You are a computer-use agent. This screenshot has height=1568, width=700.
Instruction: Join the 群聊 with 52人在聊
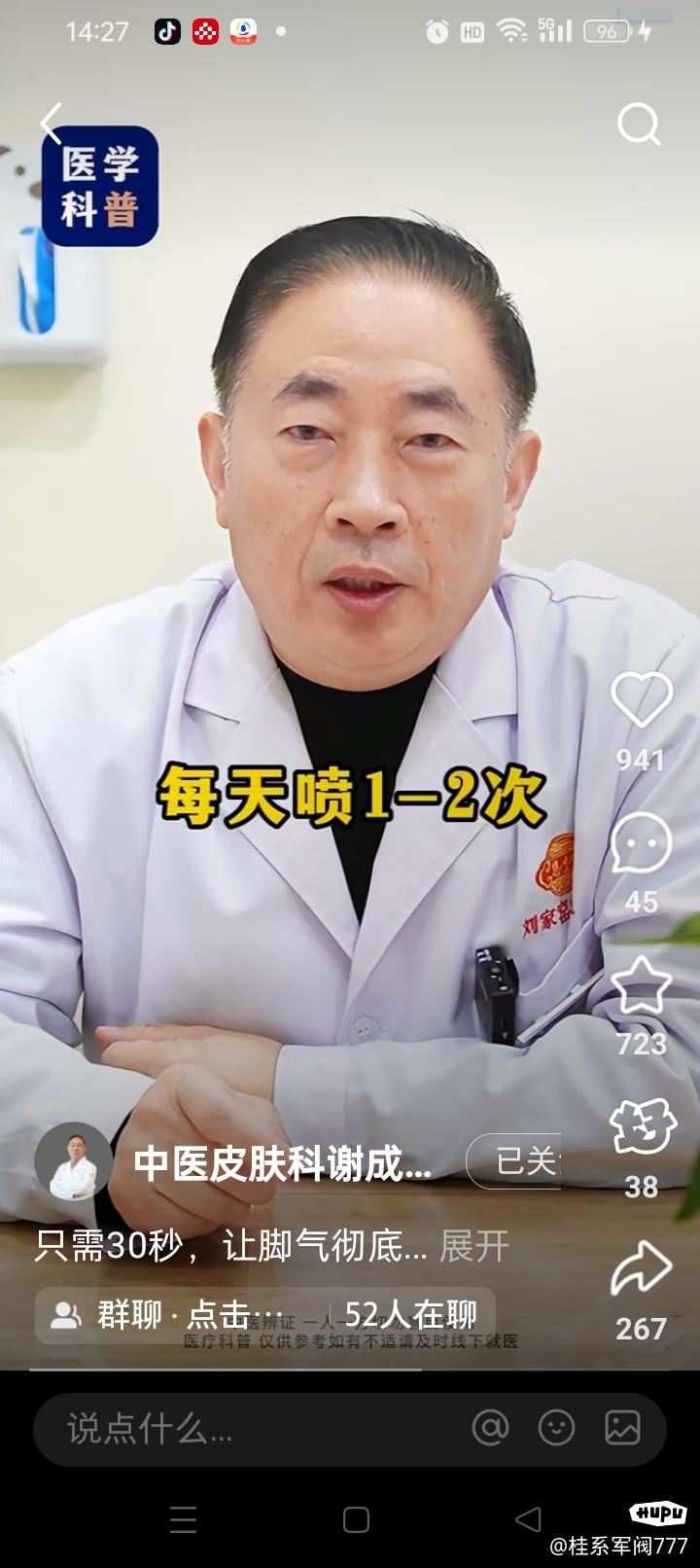tap(264, 1315)
